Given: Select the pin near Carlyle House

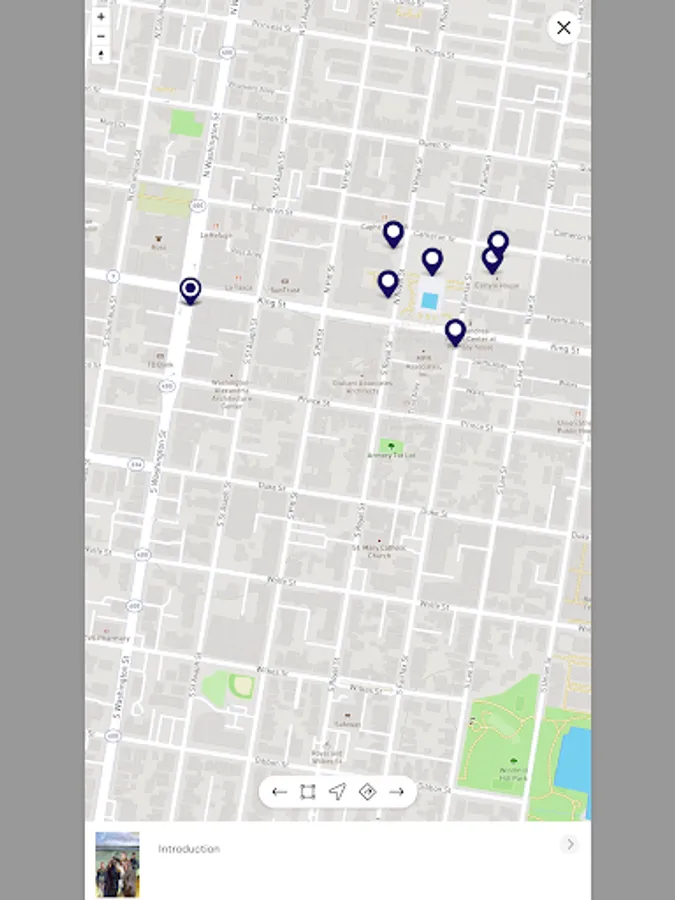Looking at the screenshot, I should [492, 261].
